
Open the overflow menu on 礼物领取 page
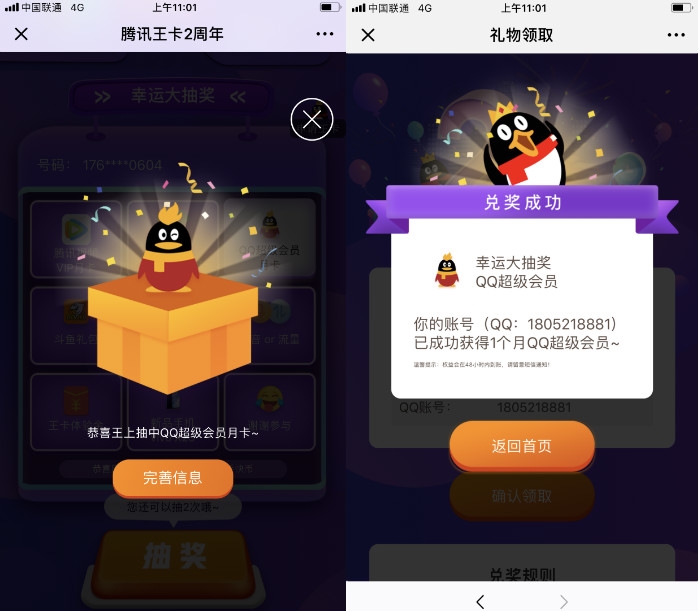[676, 35]
